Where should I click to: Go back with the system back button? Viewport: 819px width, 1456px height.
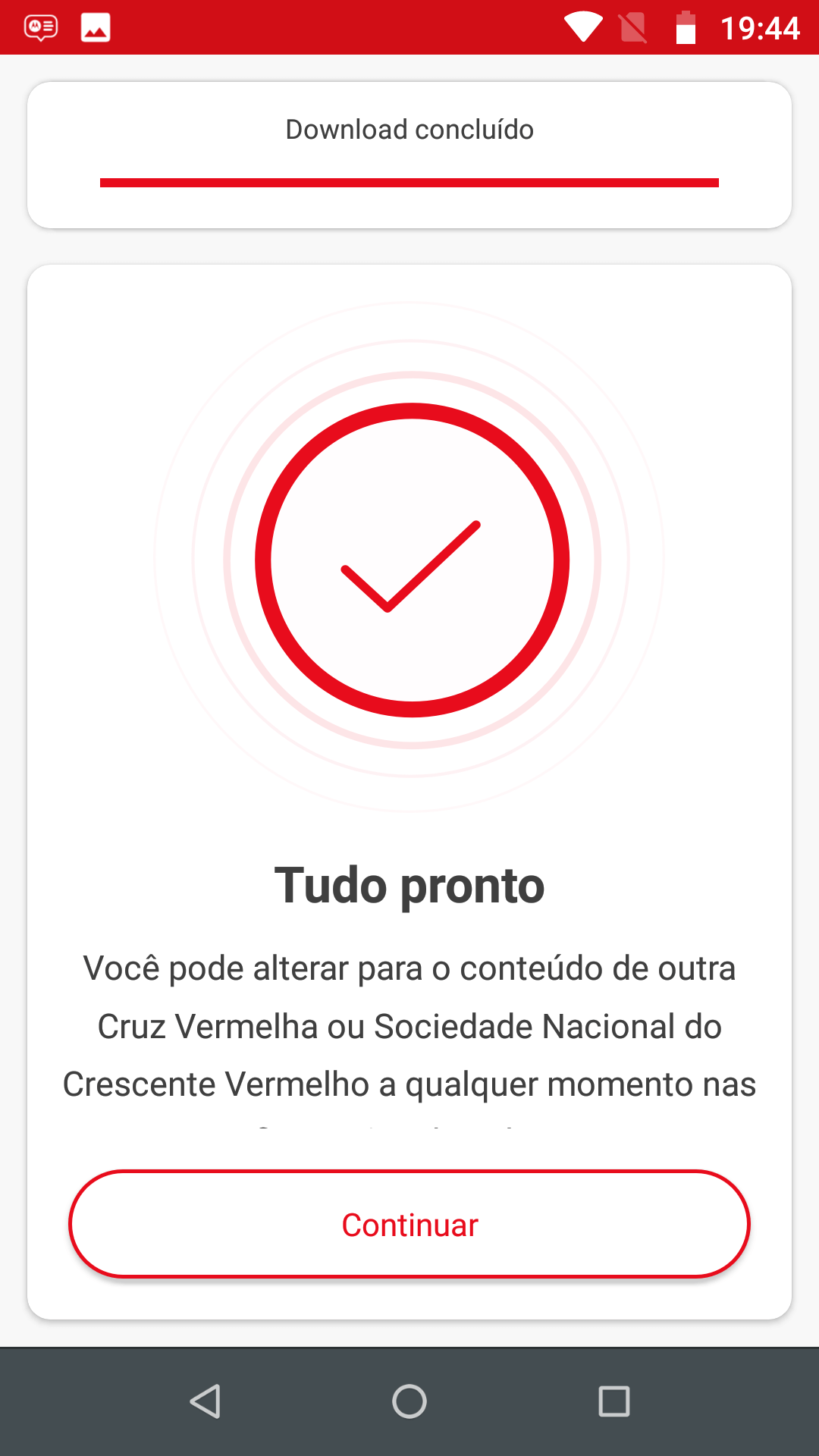click(205, 1401)
